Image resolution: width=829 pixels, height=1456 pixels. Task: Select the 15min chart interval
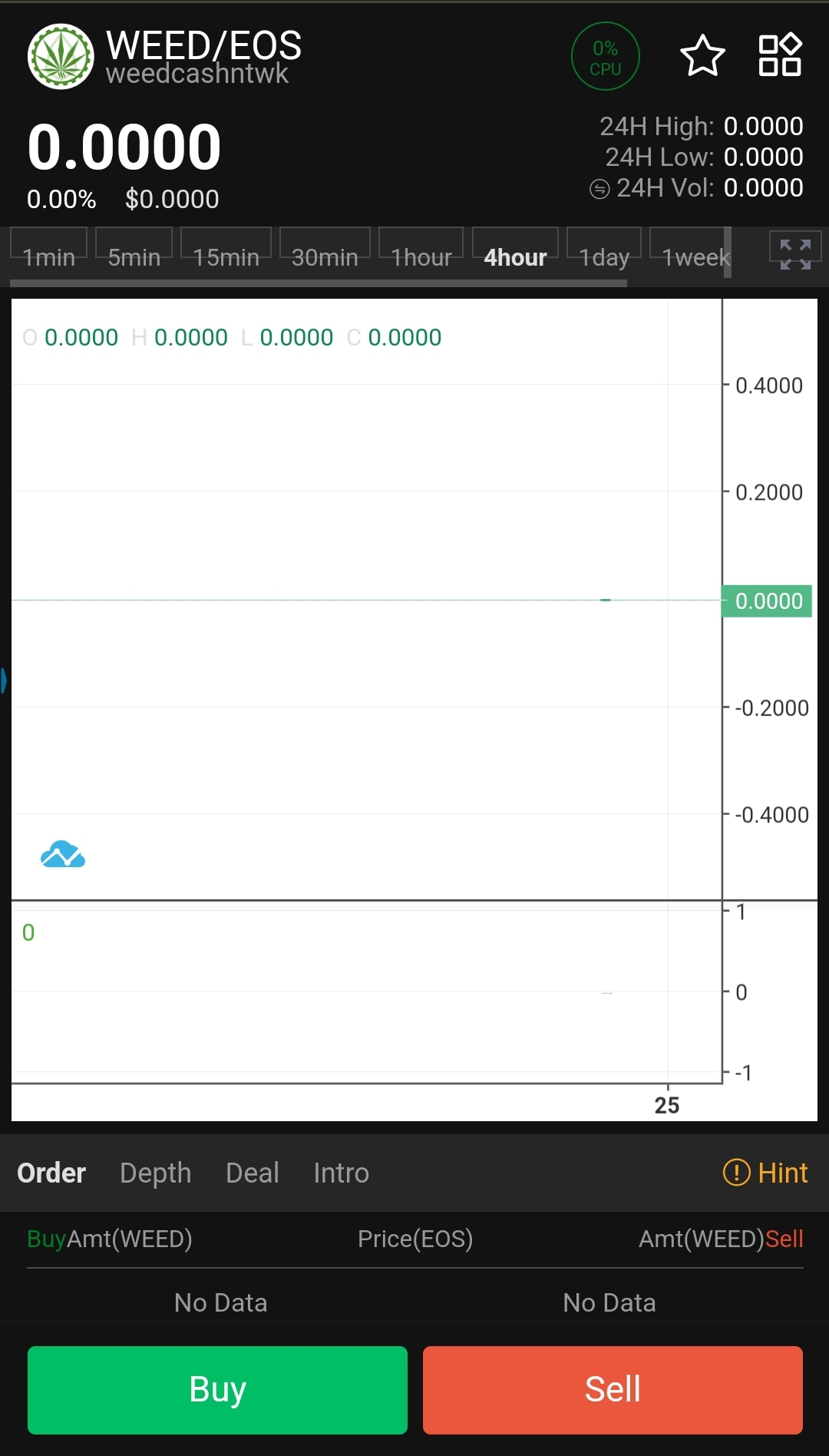[226, 256]
